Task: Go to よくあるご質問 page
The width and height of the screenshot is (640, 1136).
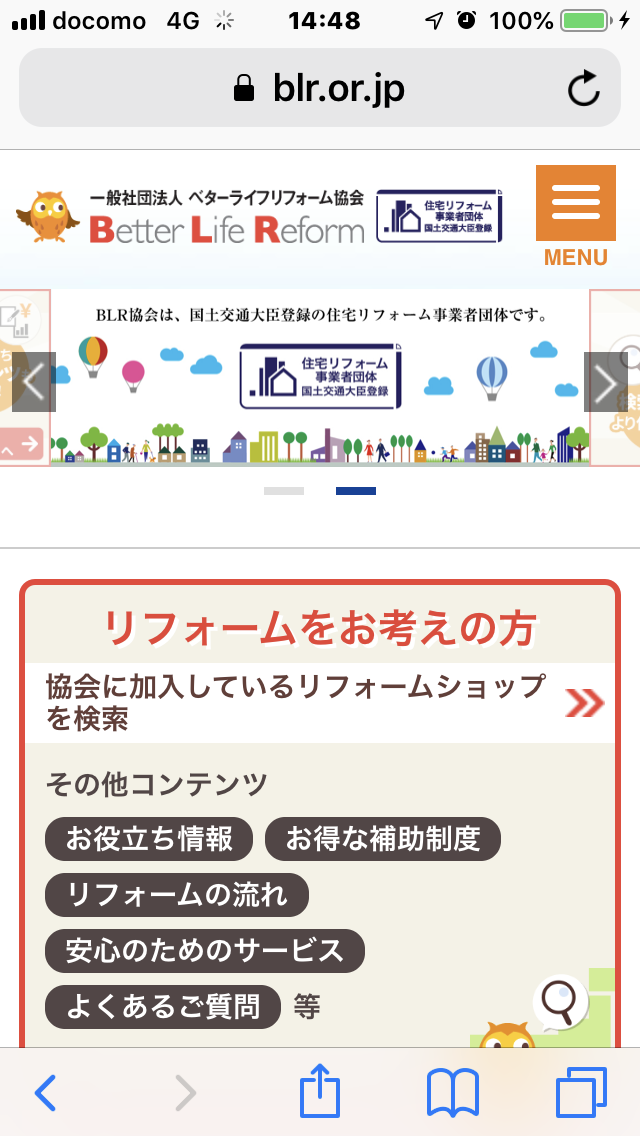Action: (162, 1006)
